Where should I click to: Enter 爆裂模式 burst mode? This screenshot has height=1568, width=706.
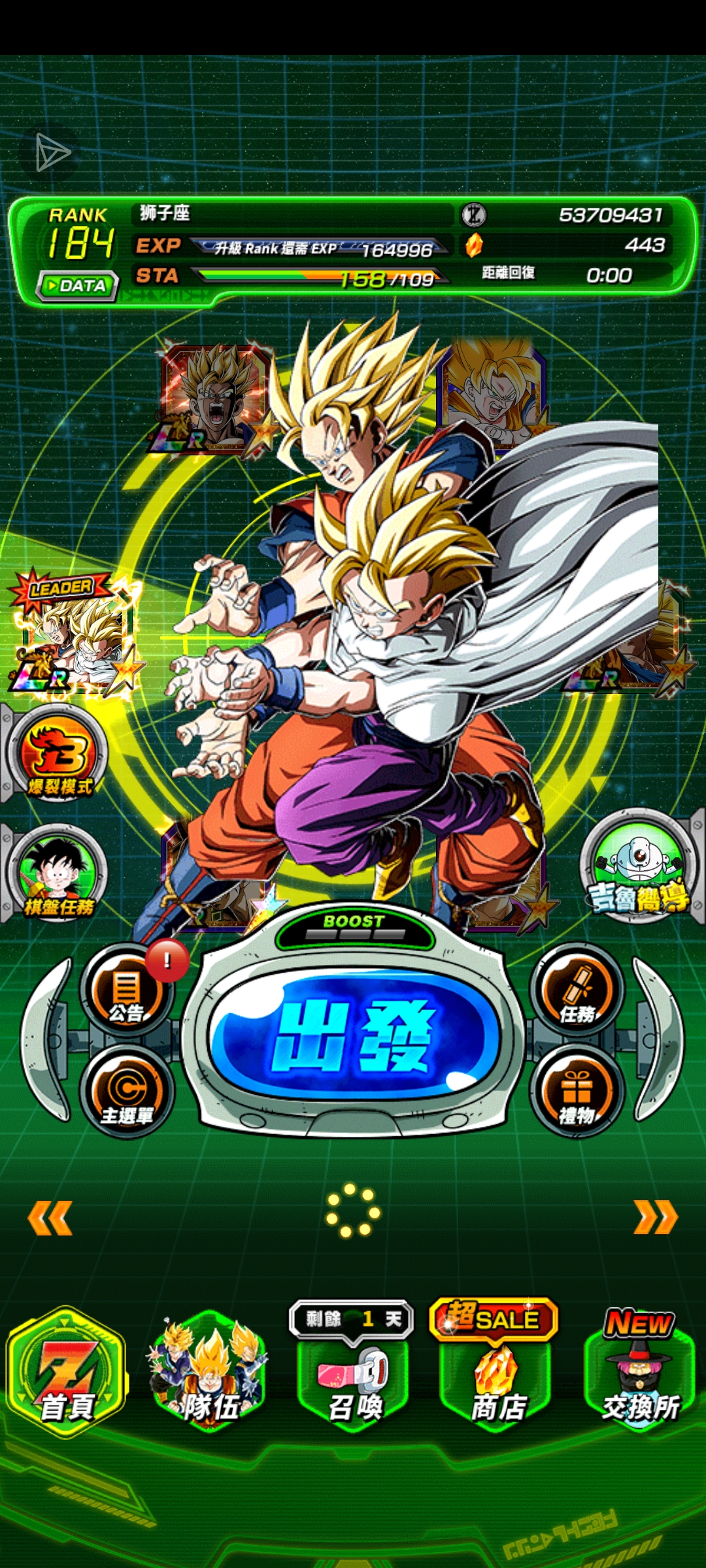click(59, 757)
